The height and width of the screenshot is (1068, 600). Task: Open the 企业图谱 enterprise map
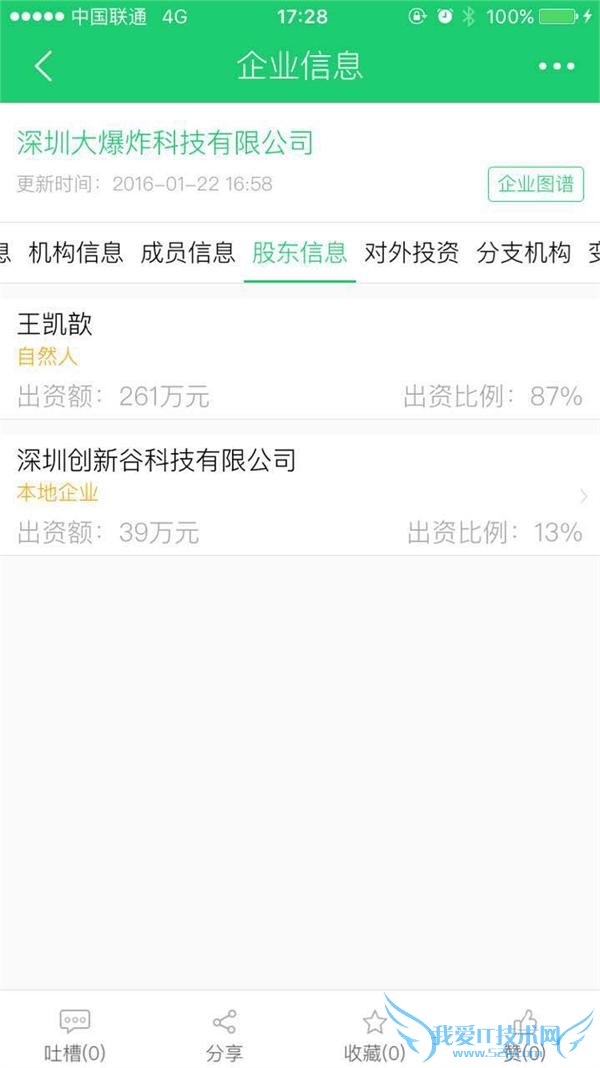point(536,184)
